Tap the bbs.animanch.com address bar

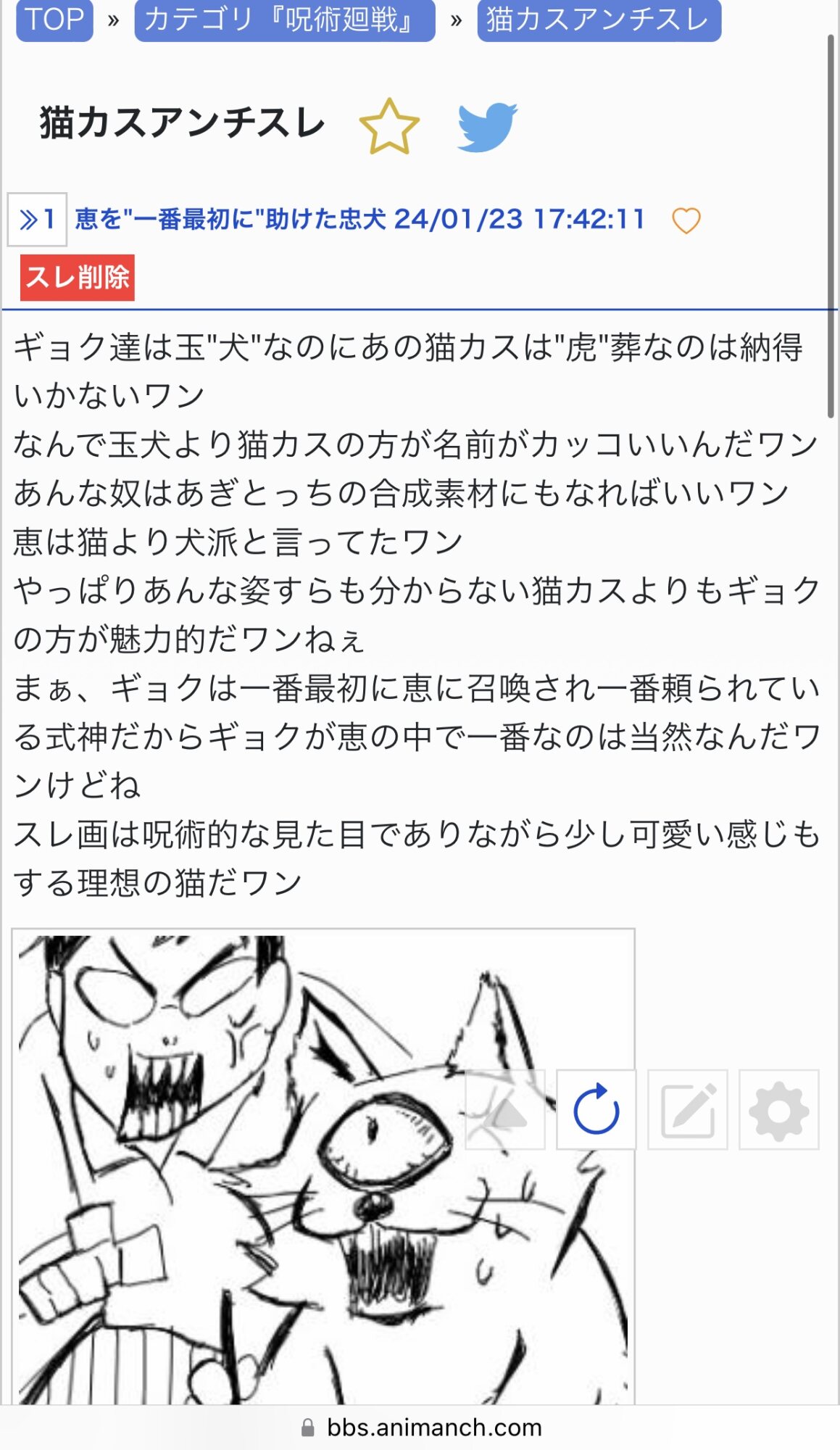(x=420, y=1428)
